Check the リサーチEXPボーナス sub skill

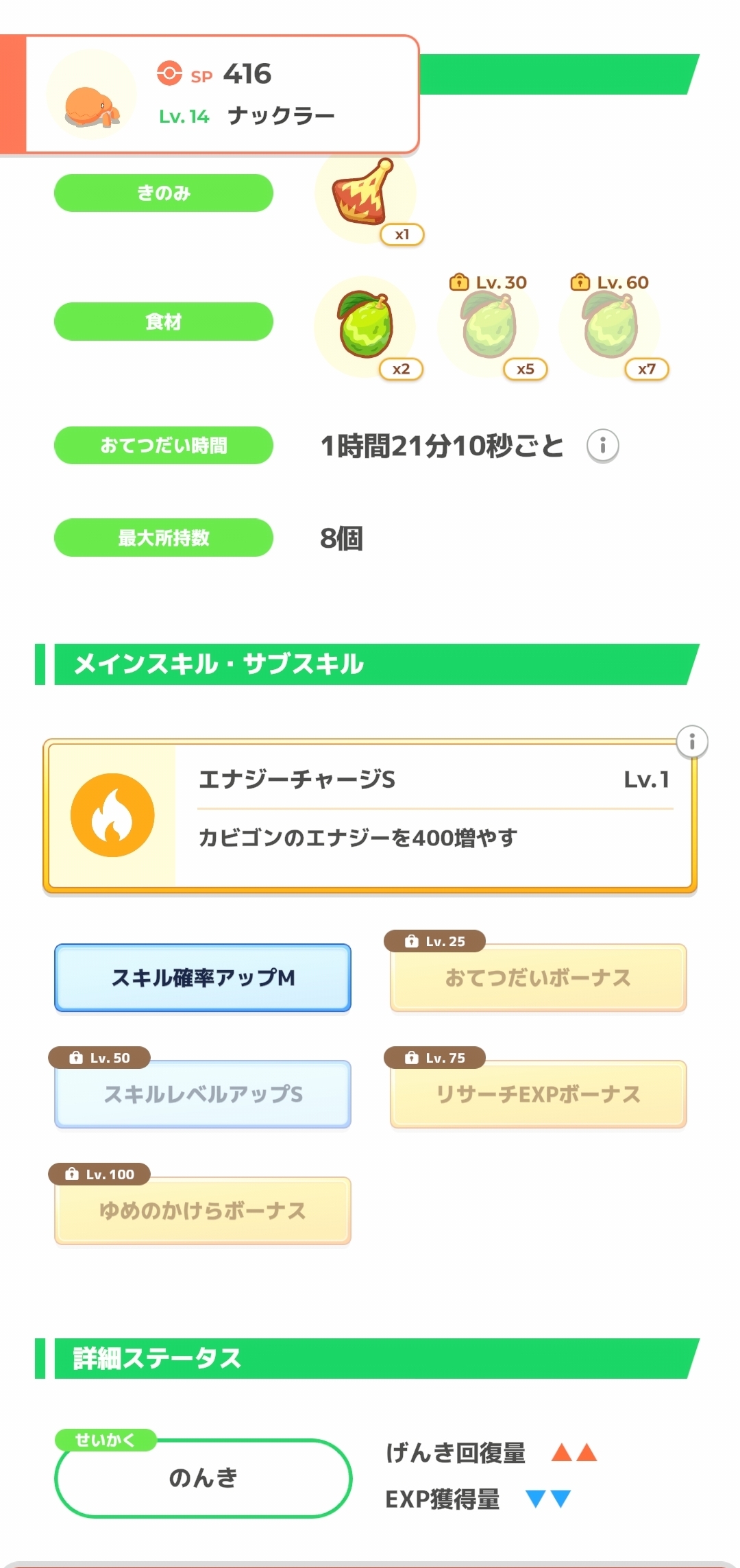(538, 1094)
